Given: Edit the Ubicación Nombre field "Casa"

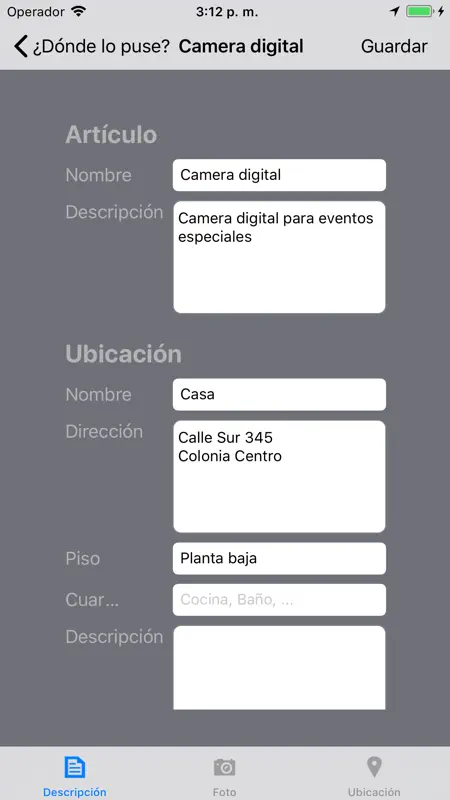Looking at the screenshot, I should pyautogui.click(x=279, y=394).
